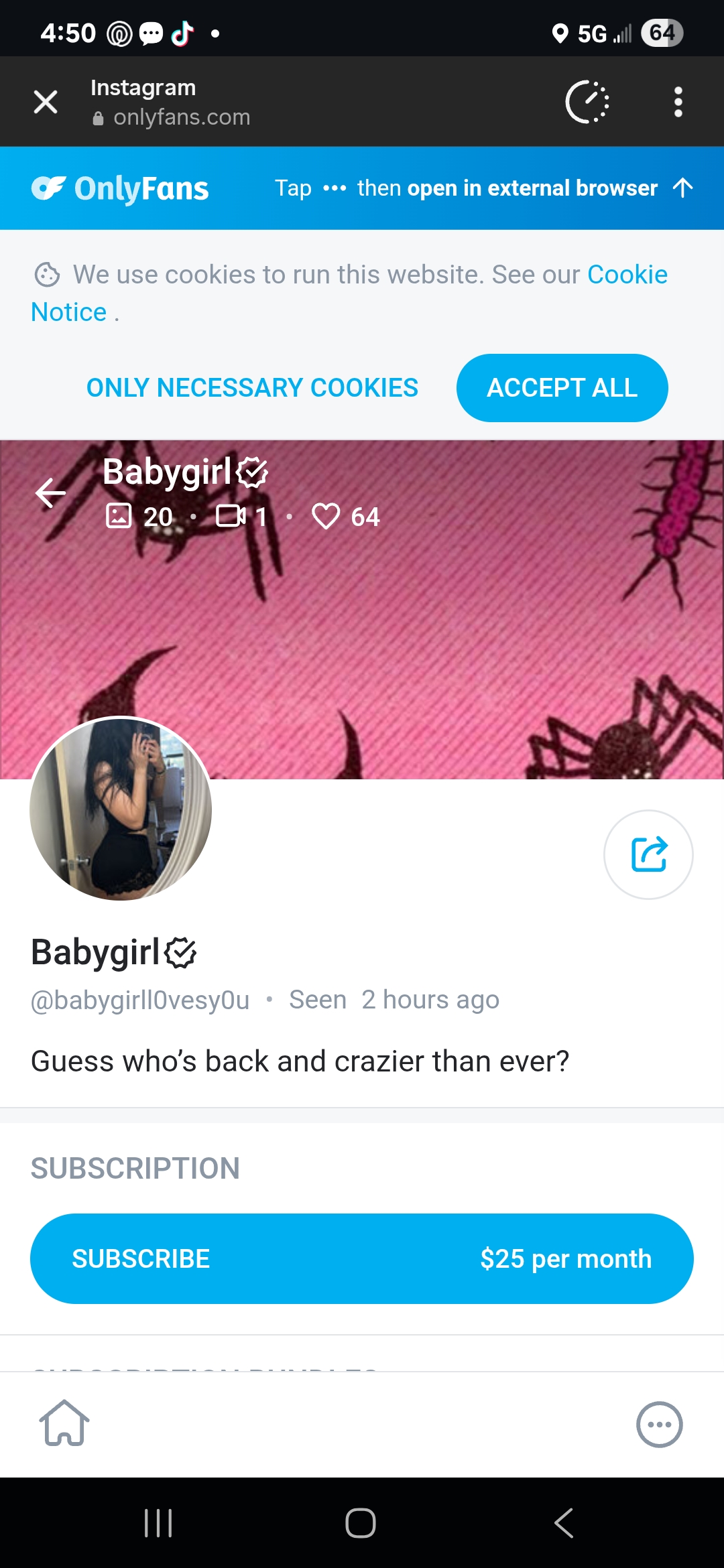Open the browser overflow menu

coord(678,102)
